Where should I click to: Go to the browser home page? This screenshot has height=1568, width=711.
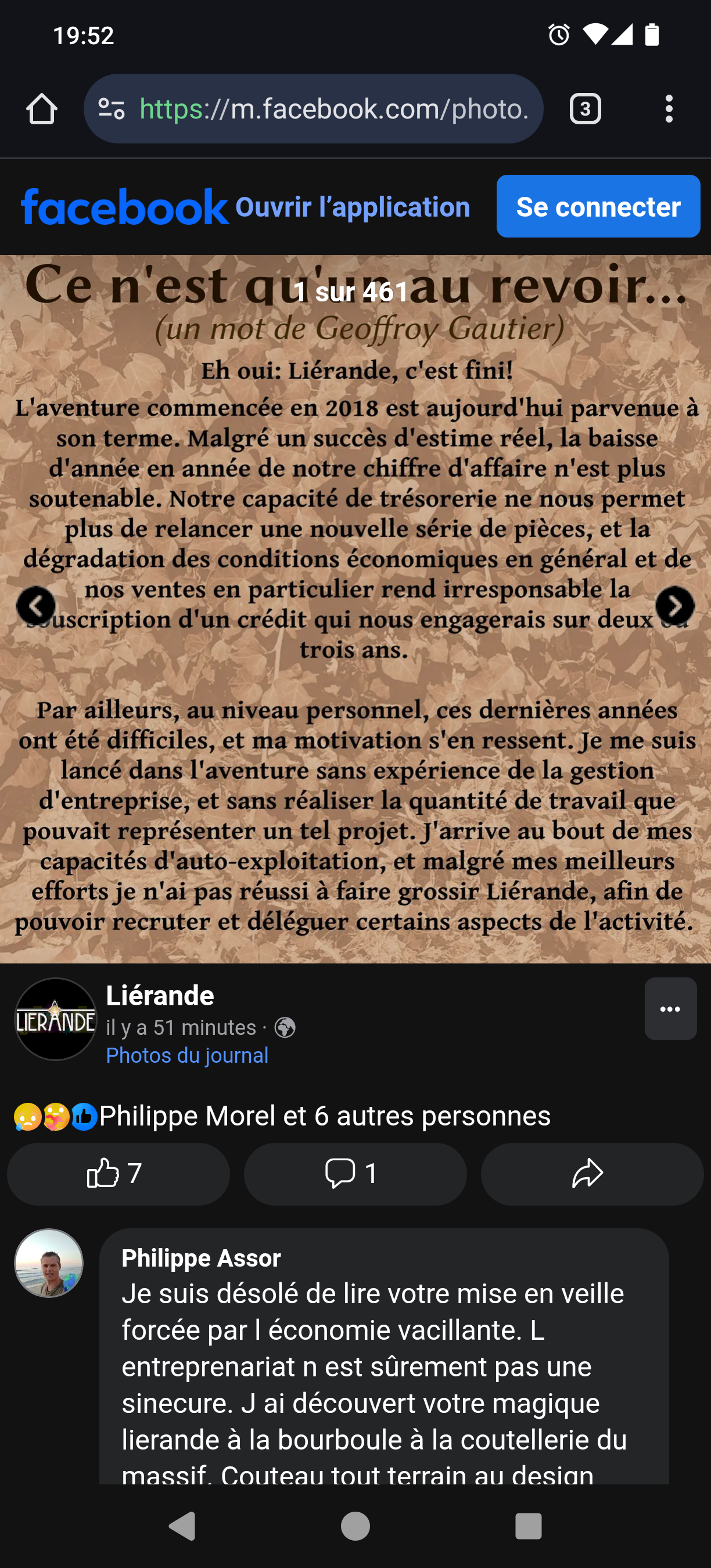41,109
